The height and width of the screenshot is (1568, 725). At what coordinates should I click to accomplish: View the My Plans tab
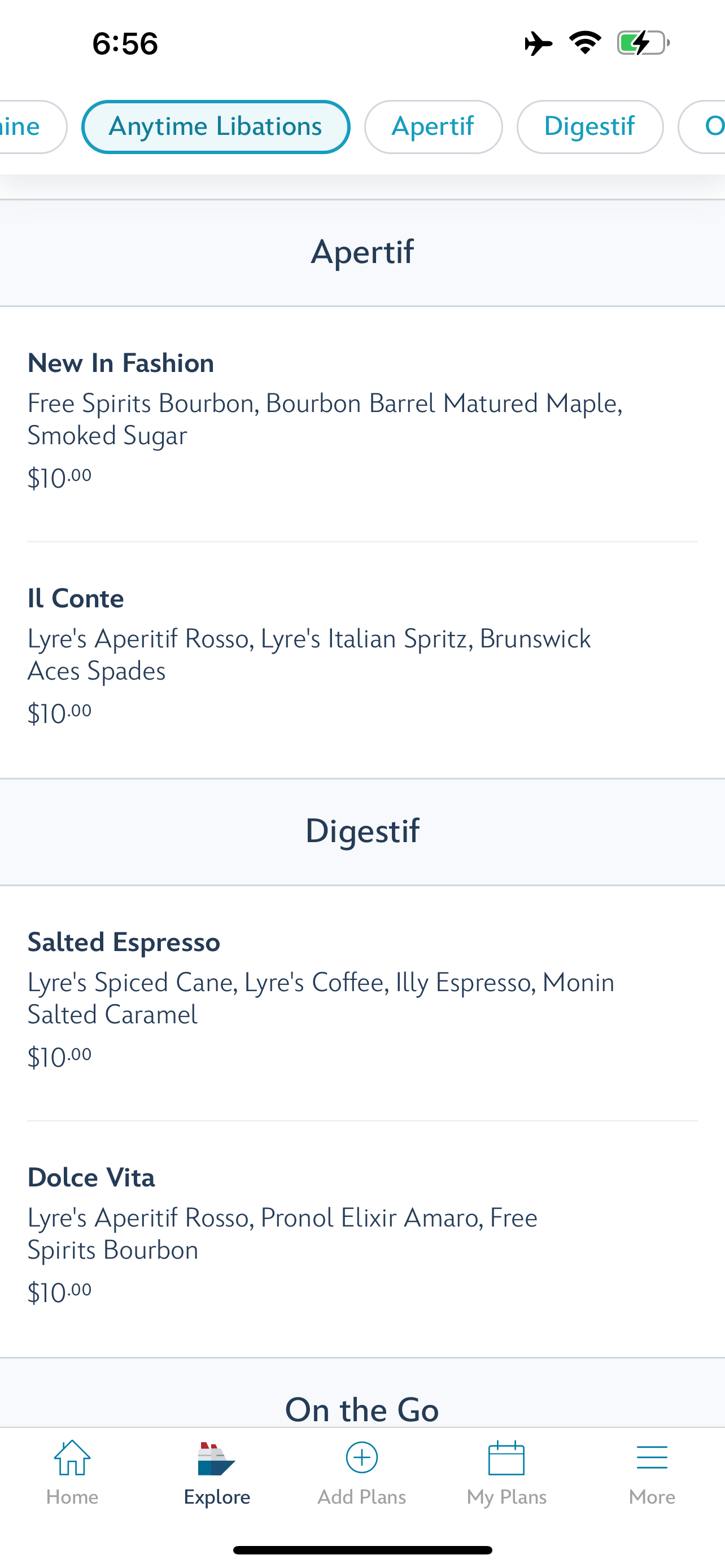[x=506, y=1472]
